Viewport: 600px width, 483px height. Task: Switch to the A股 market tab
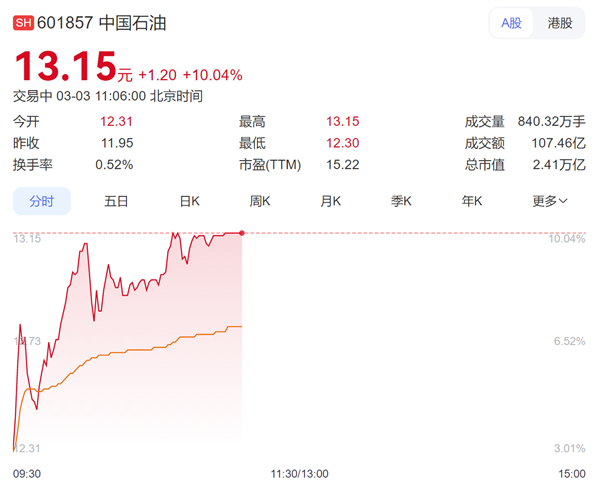(x=509, y=23)
